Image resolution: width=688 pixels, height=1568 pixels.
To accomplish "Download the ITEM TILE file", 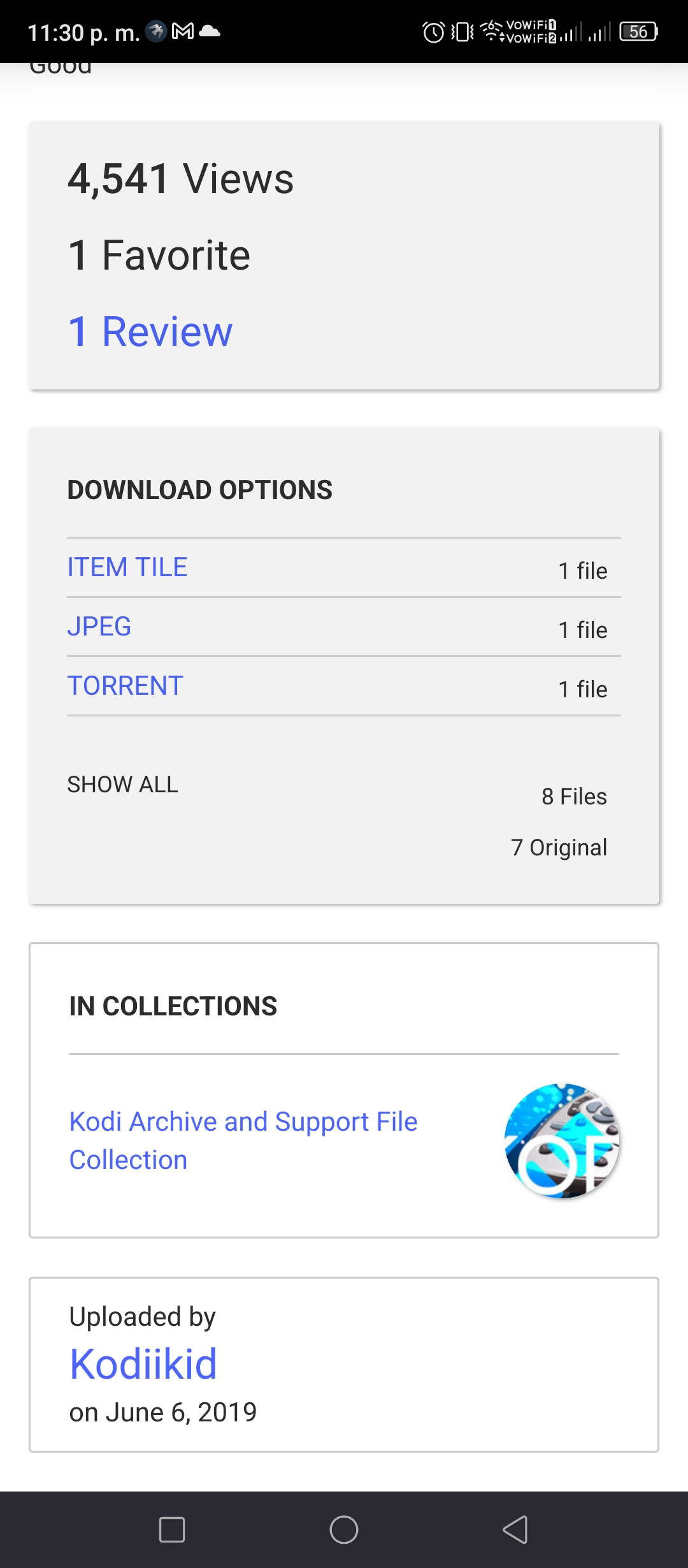I will point(127,567).
